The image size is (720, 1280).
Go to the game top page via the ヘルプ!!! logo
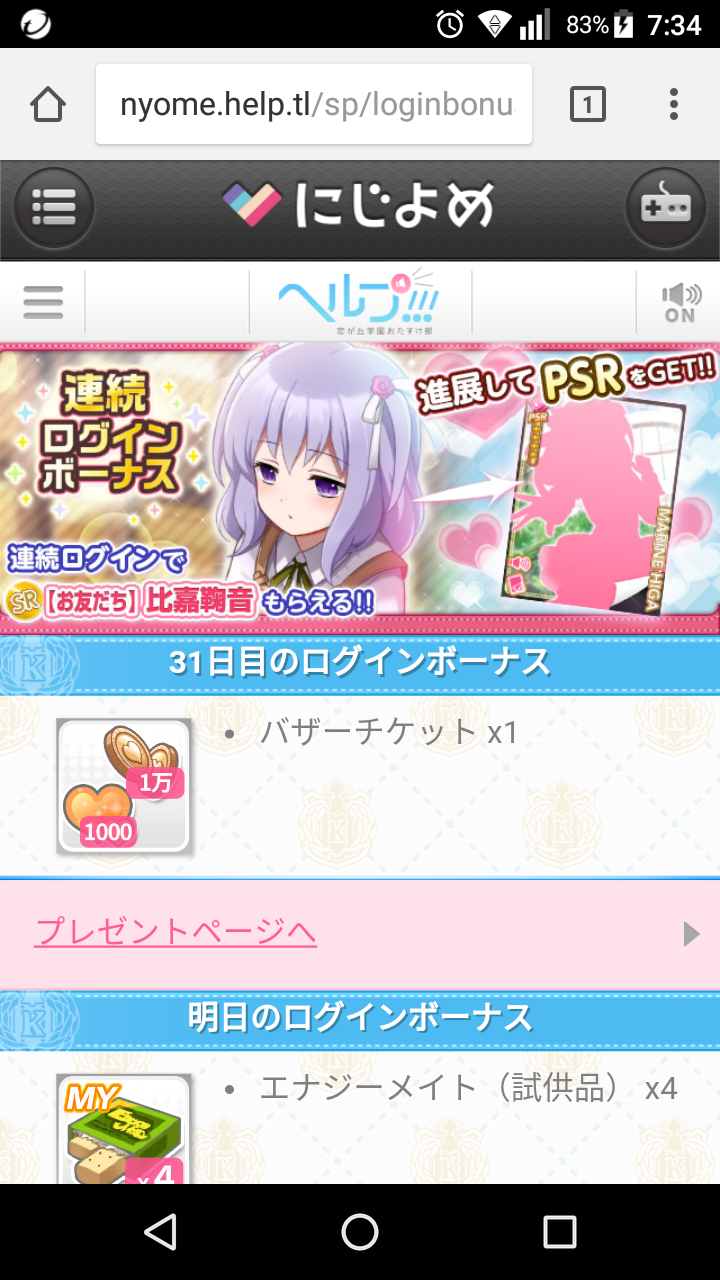[x=359, y=302]
